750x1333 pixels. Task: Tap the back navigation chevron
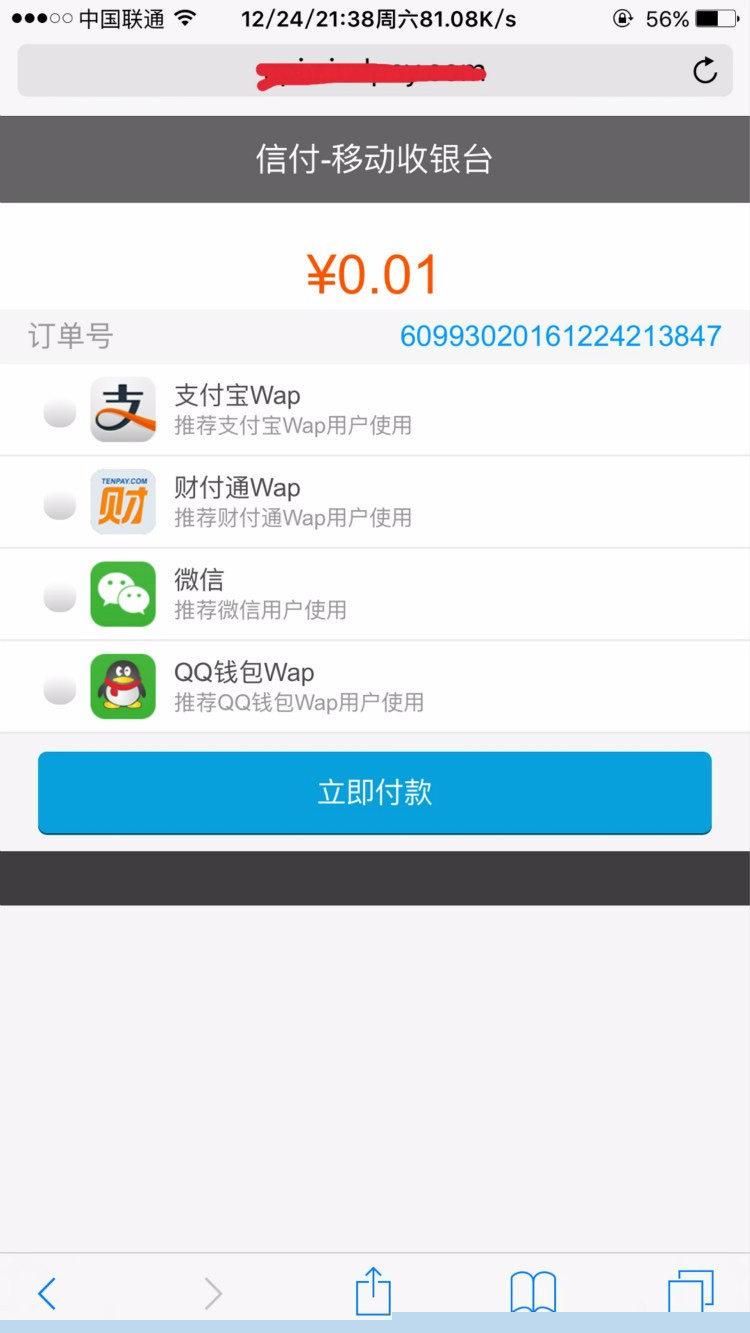click(x=47, y=1292)
